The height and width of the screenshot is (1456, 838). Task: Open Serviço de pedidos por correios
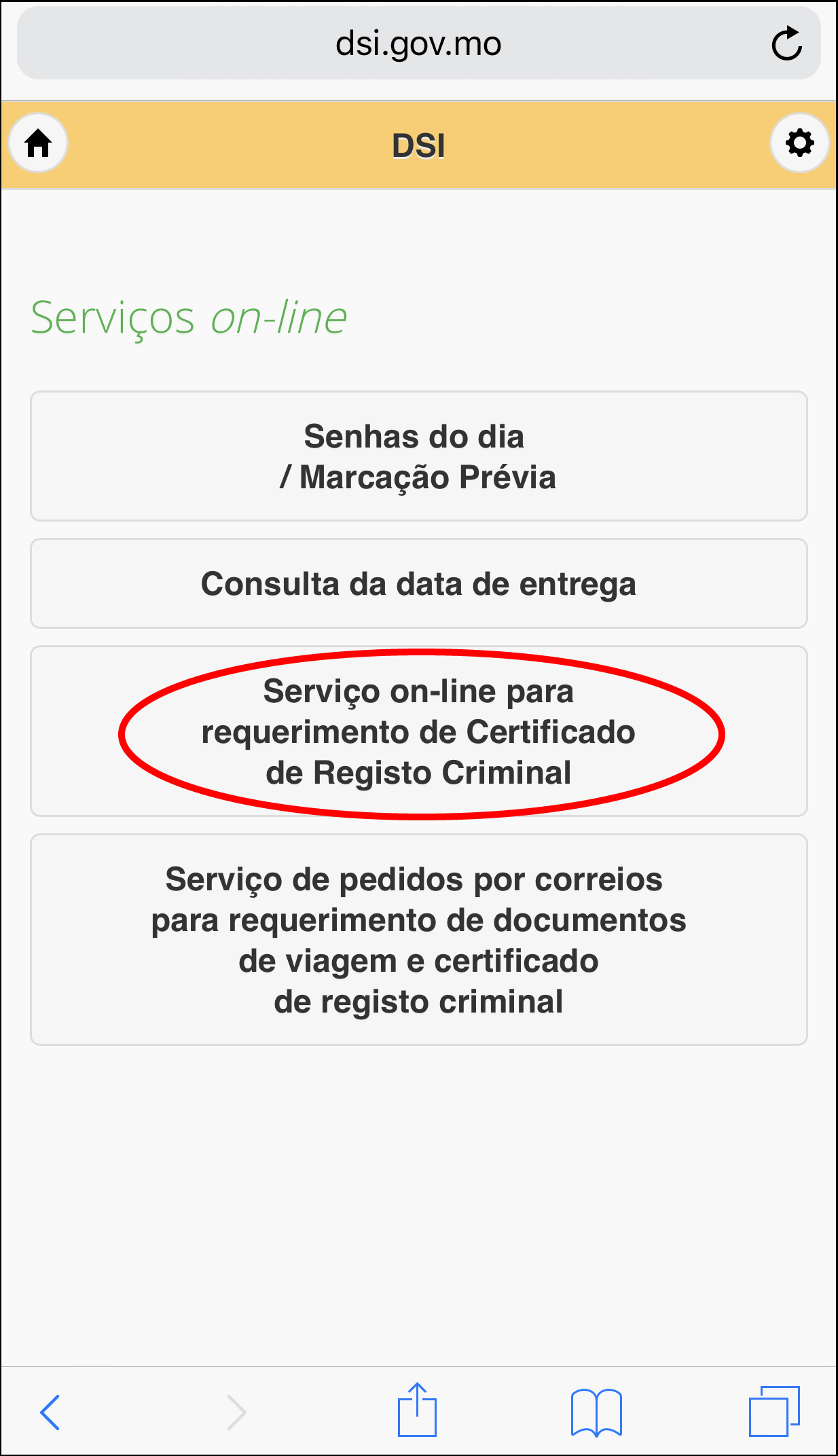(418, 940)
